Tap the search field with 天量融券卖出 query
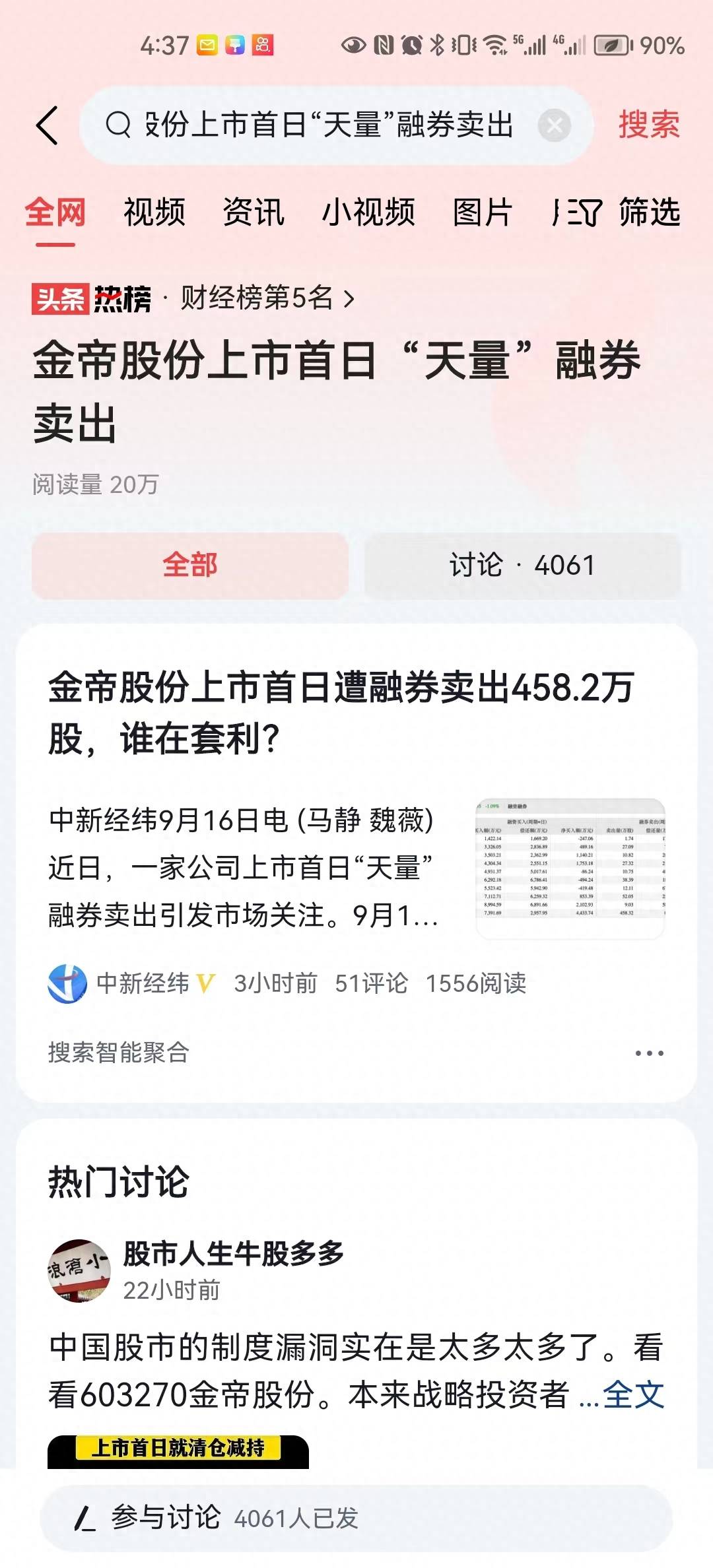 coord(323,125)
